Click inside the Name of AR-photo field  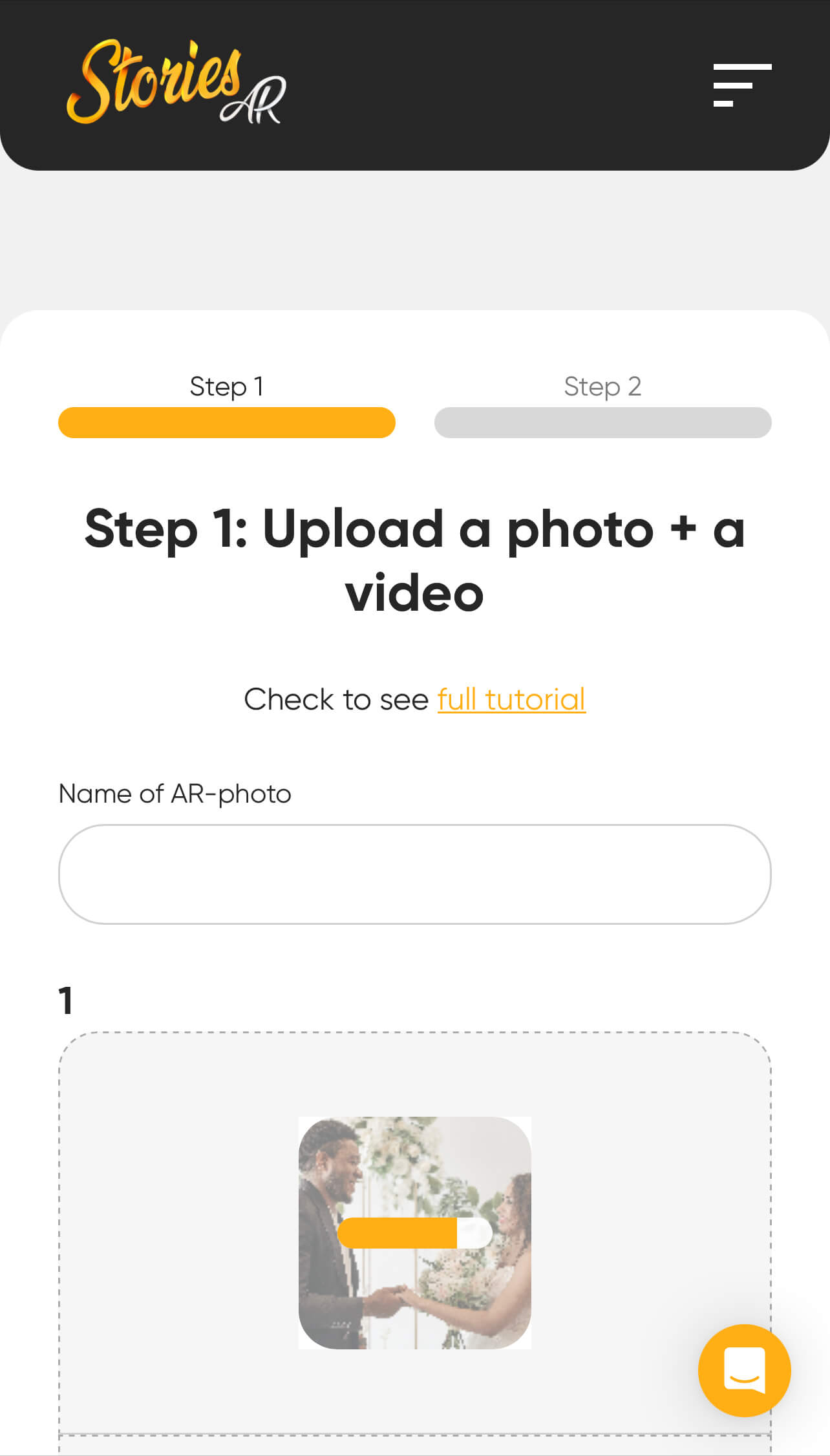pos(414,874)
